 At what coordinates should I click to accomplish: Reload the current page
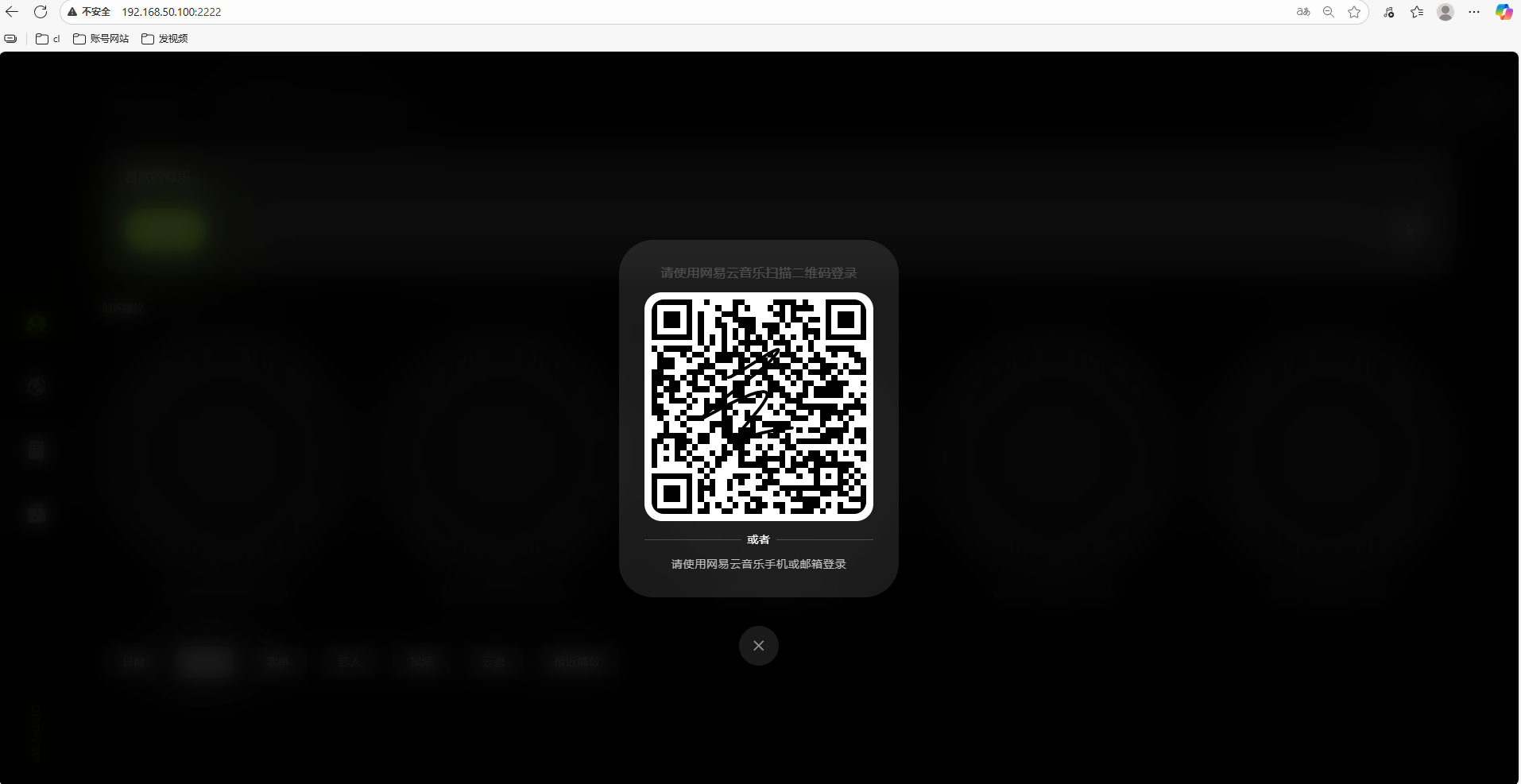41,12
